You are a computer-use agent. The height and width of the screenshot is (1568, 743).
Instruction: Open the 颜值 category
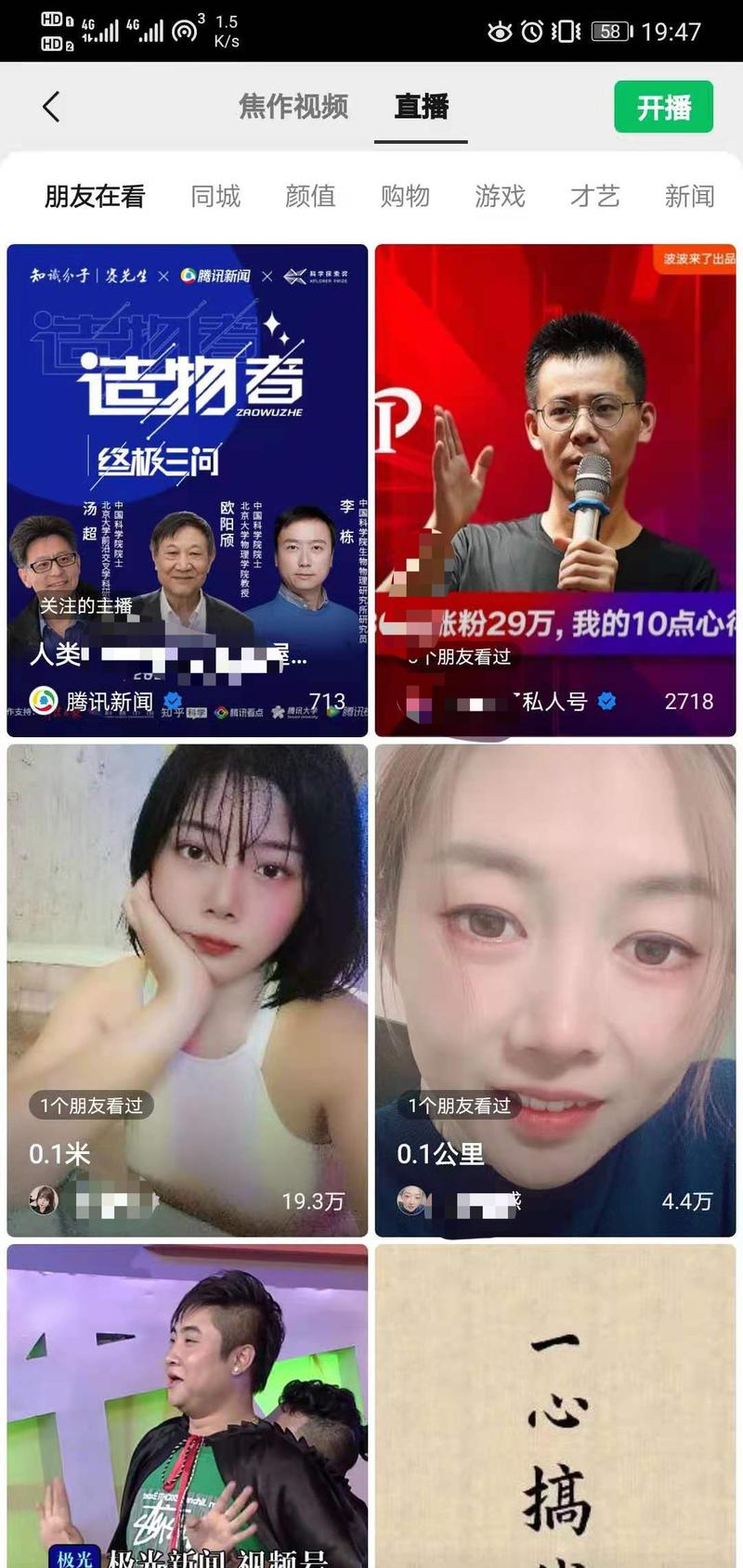click(310, 196)
